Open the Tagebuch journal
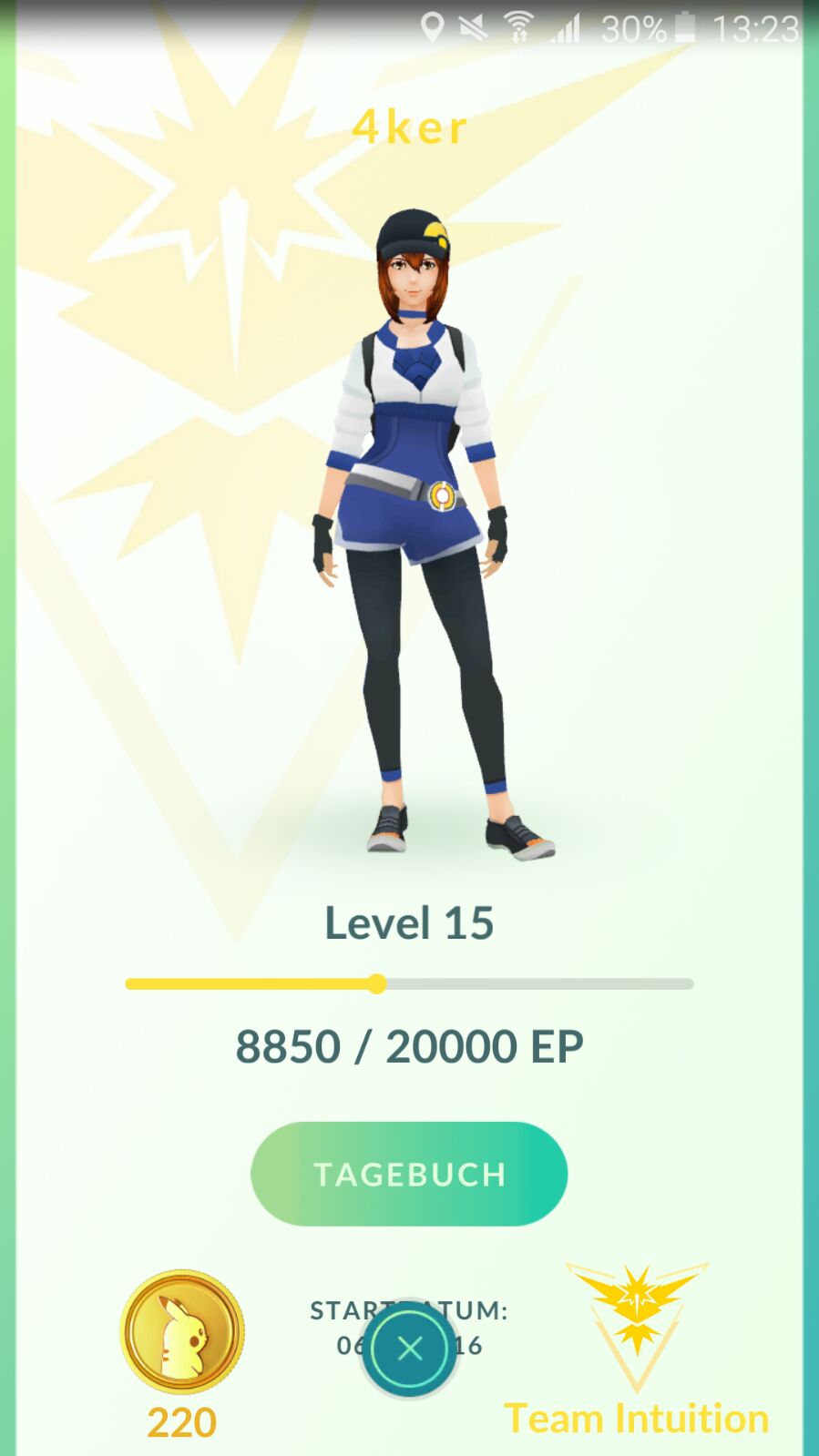The width and height of the screenshot is (819, 1456). [409, 1174]
